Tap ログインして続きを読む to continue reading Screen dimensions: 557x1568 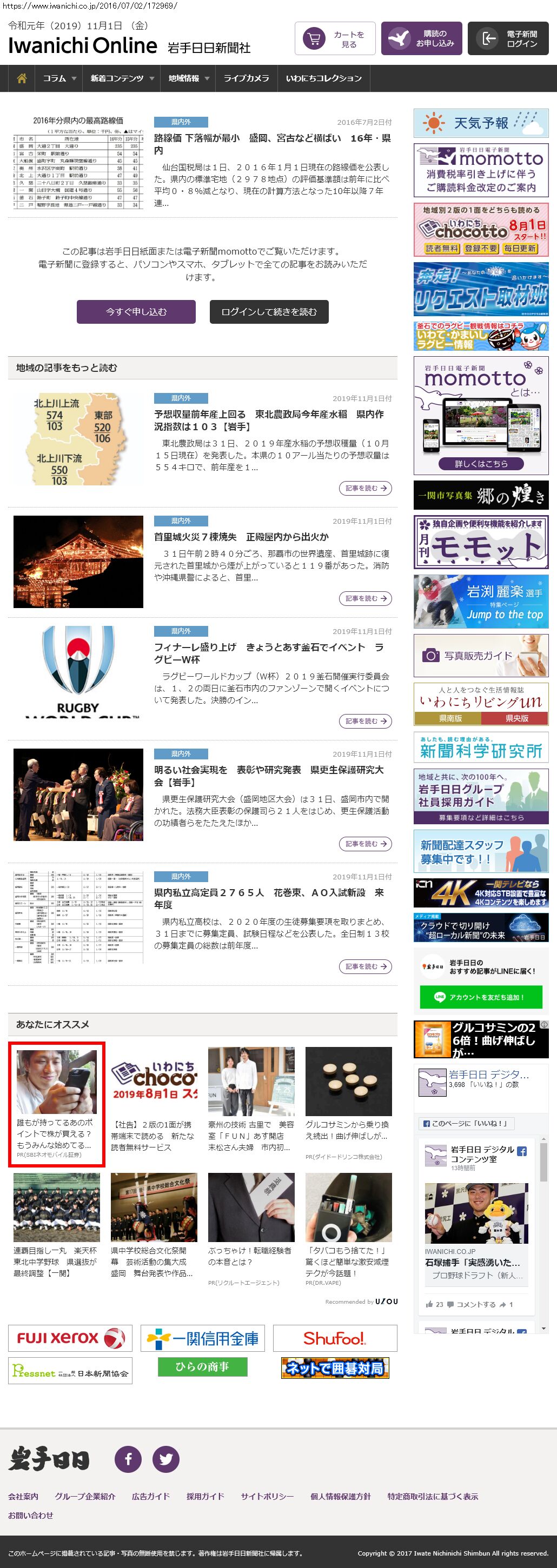tap(268, 312)
